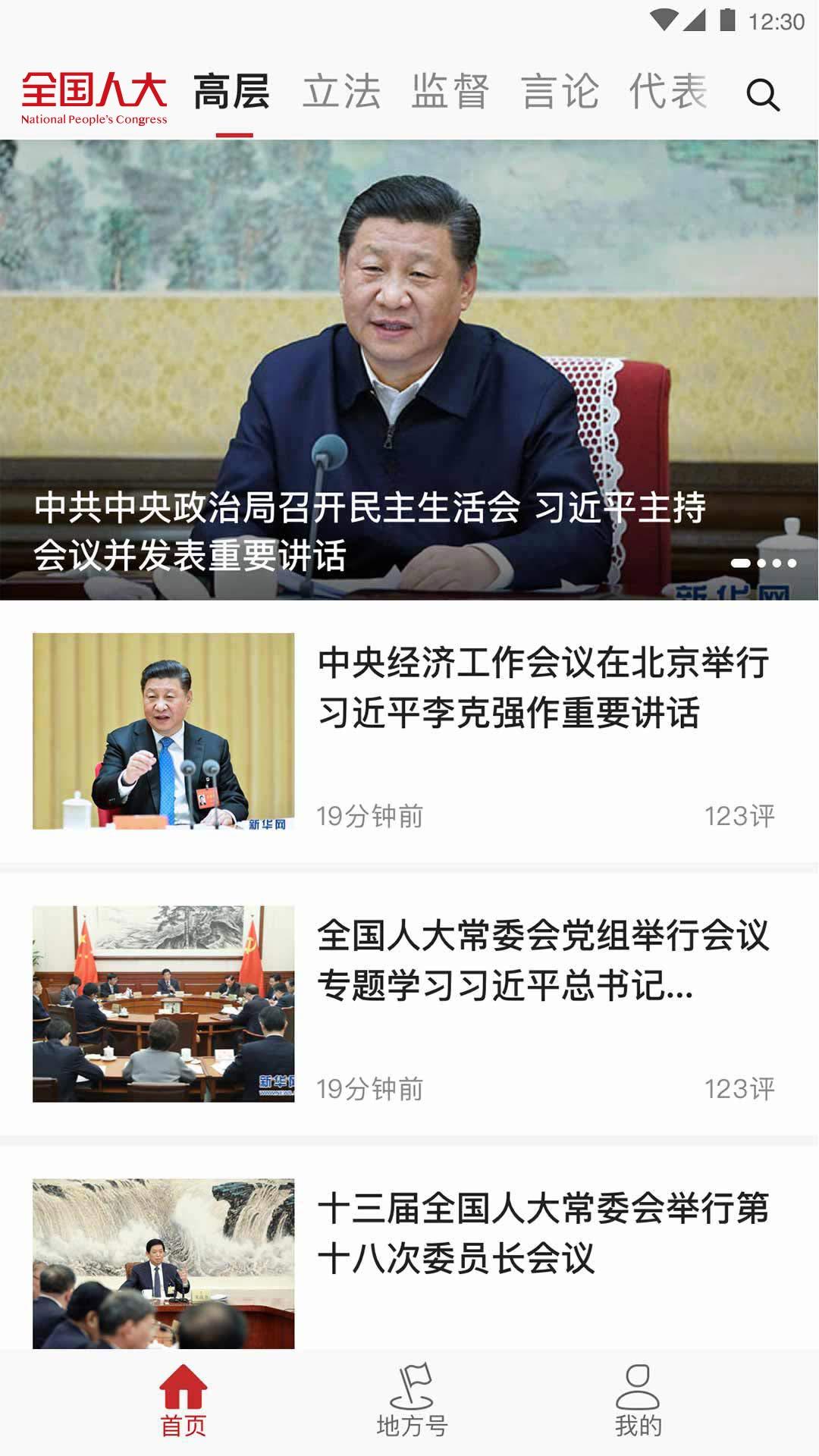Open the 中央经济工作会议 news article
The image size is (819, 1456).
(544, 690)
